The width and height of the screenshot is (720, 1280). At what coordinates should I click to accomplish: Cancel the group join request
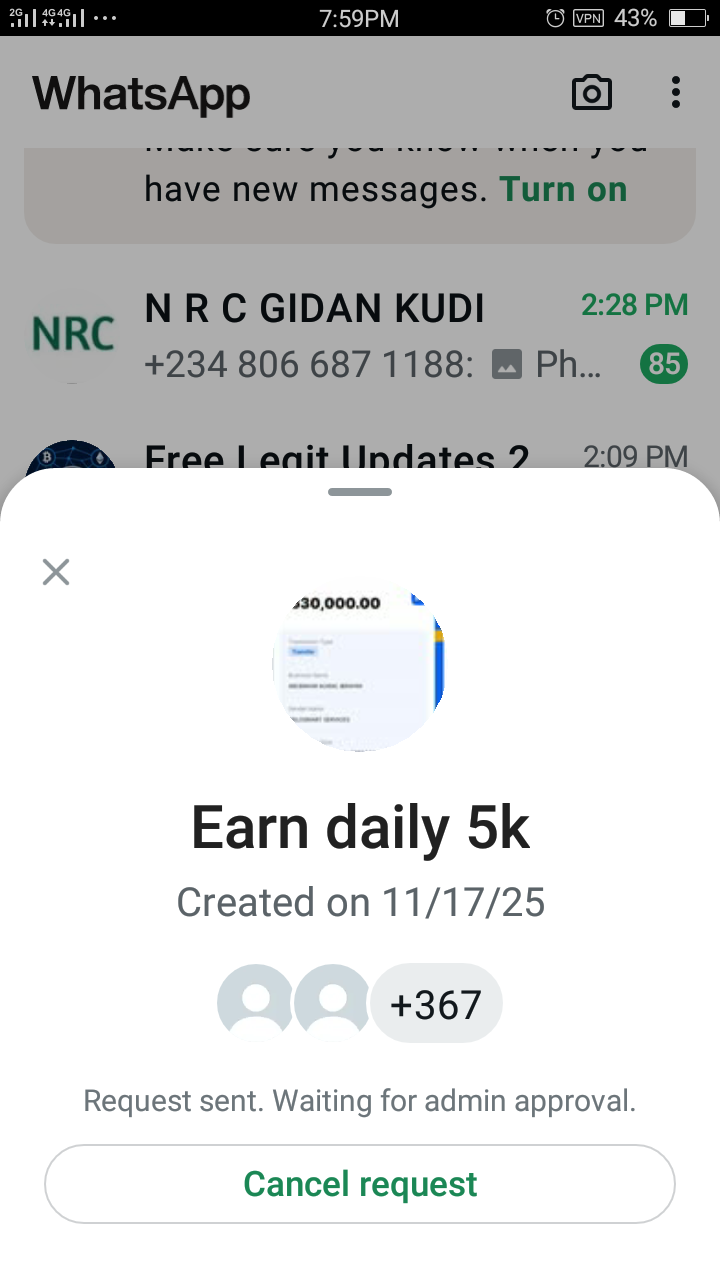[x=360, y=1184]
